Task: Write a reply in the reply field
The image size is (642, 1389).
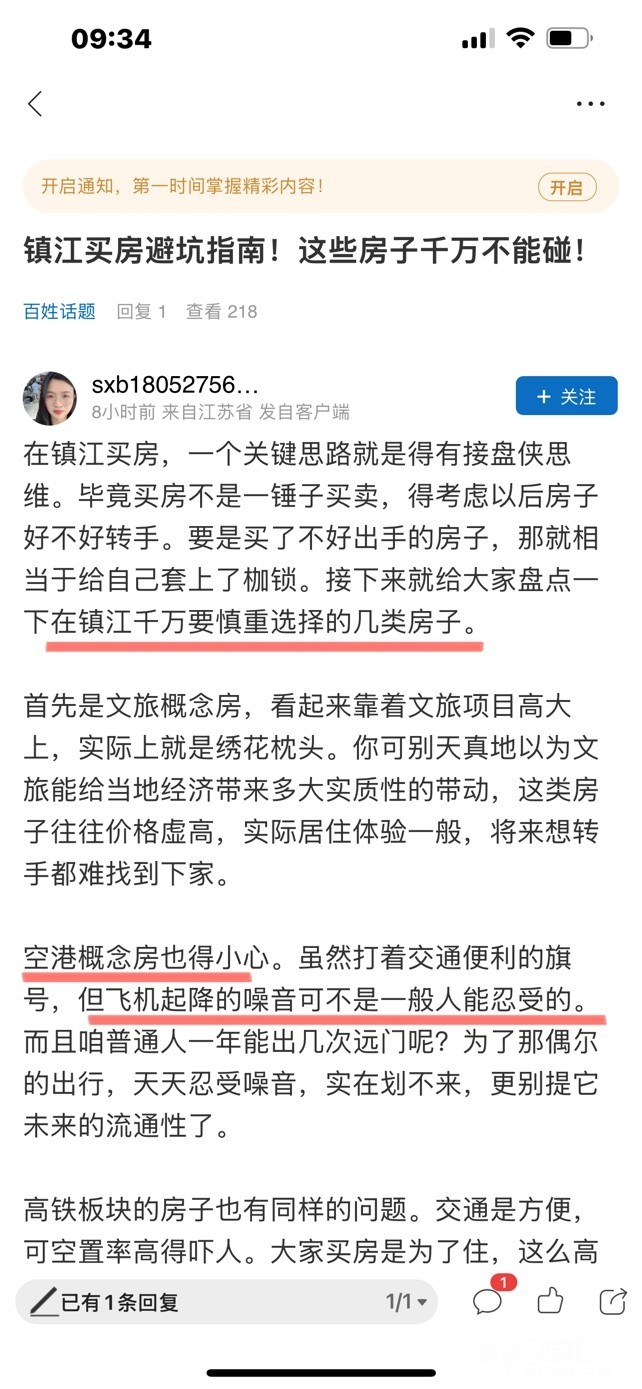Action: (195, 1302)
